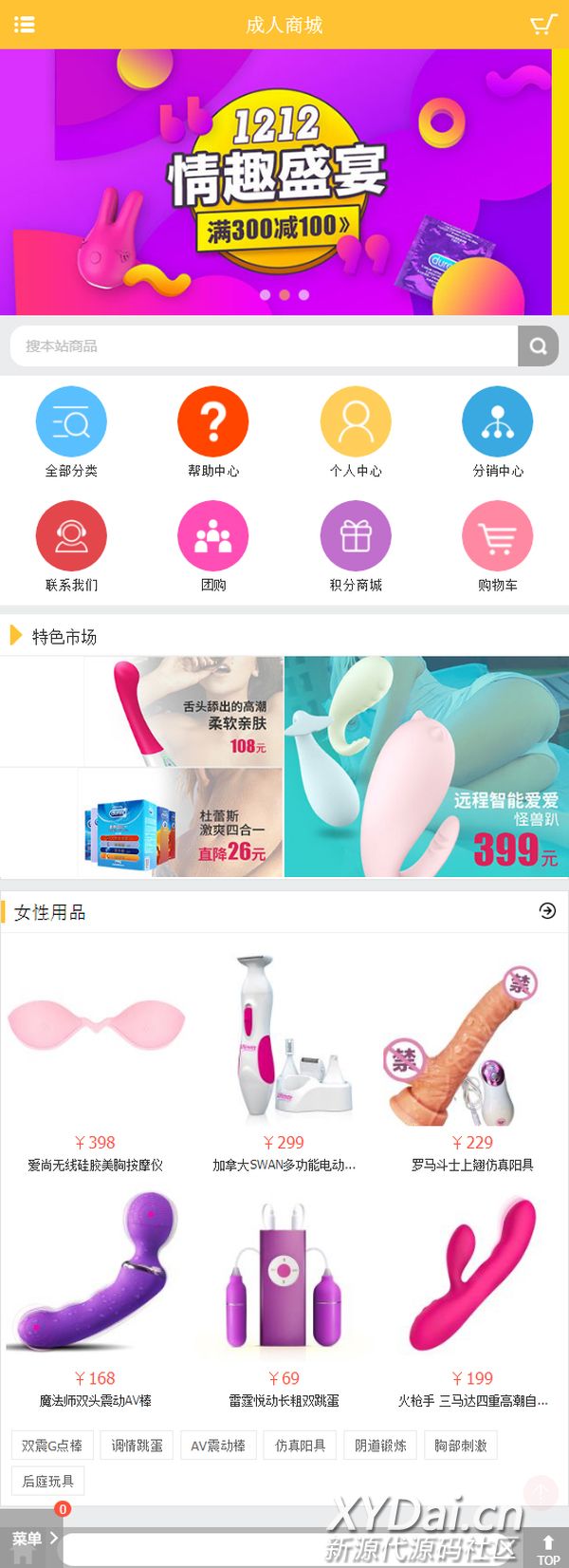Tap the 搜本站商品 search field
The width and height of the screenshot is (569, 1568).
tap(264, 346)
